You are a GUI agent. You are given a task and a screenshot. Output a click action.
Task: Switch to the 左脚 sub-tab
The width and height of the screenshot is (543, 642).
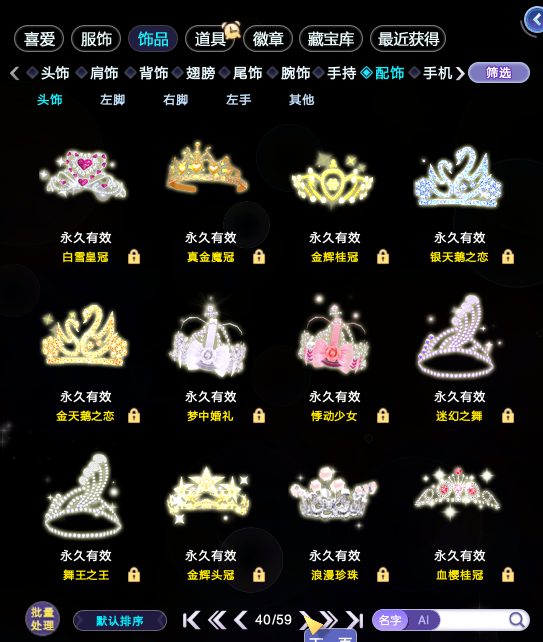pos(113,99)
